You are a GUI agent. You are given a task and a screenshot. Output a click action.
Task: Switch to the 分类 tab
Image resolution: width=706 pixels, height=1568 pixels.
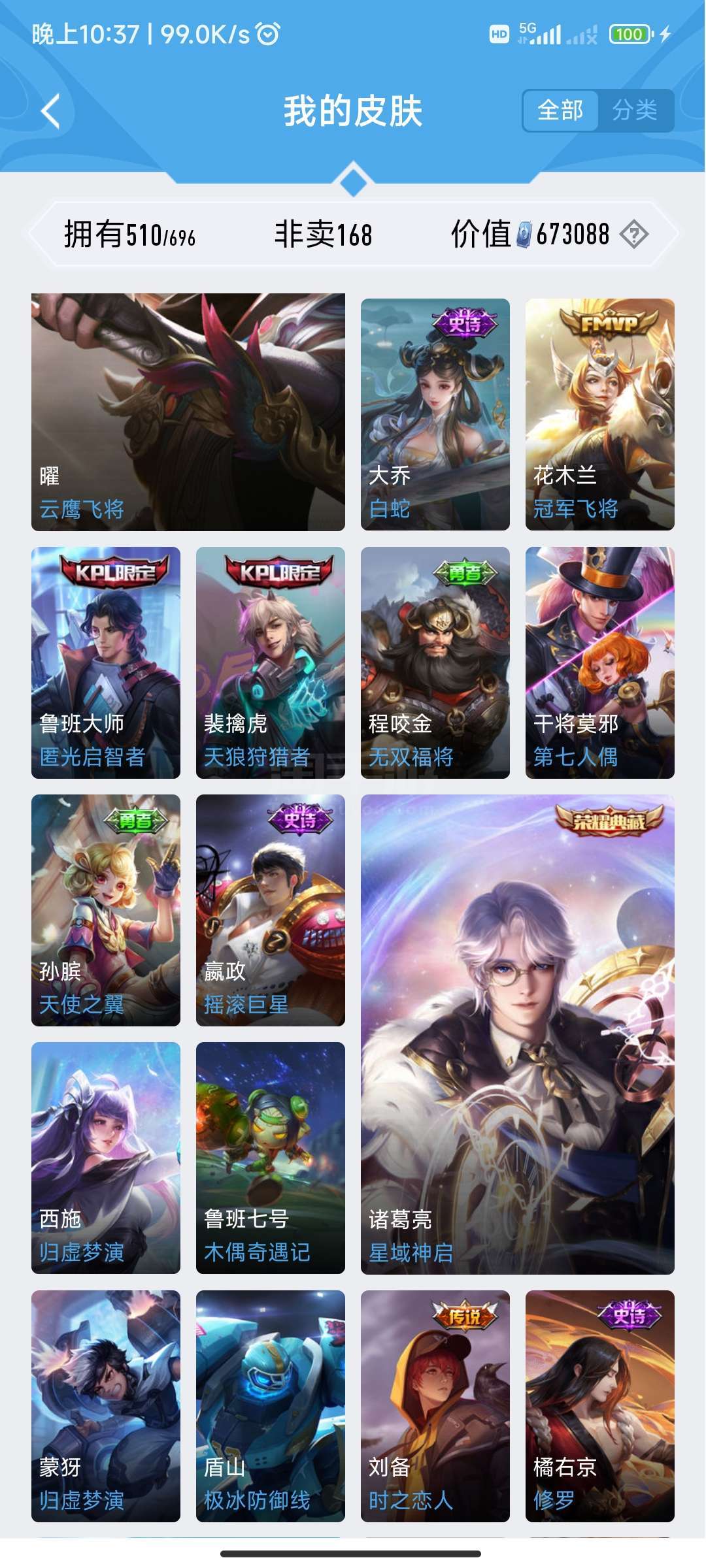coord(635,110)
